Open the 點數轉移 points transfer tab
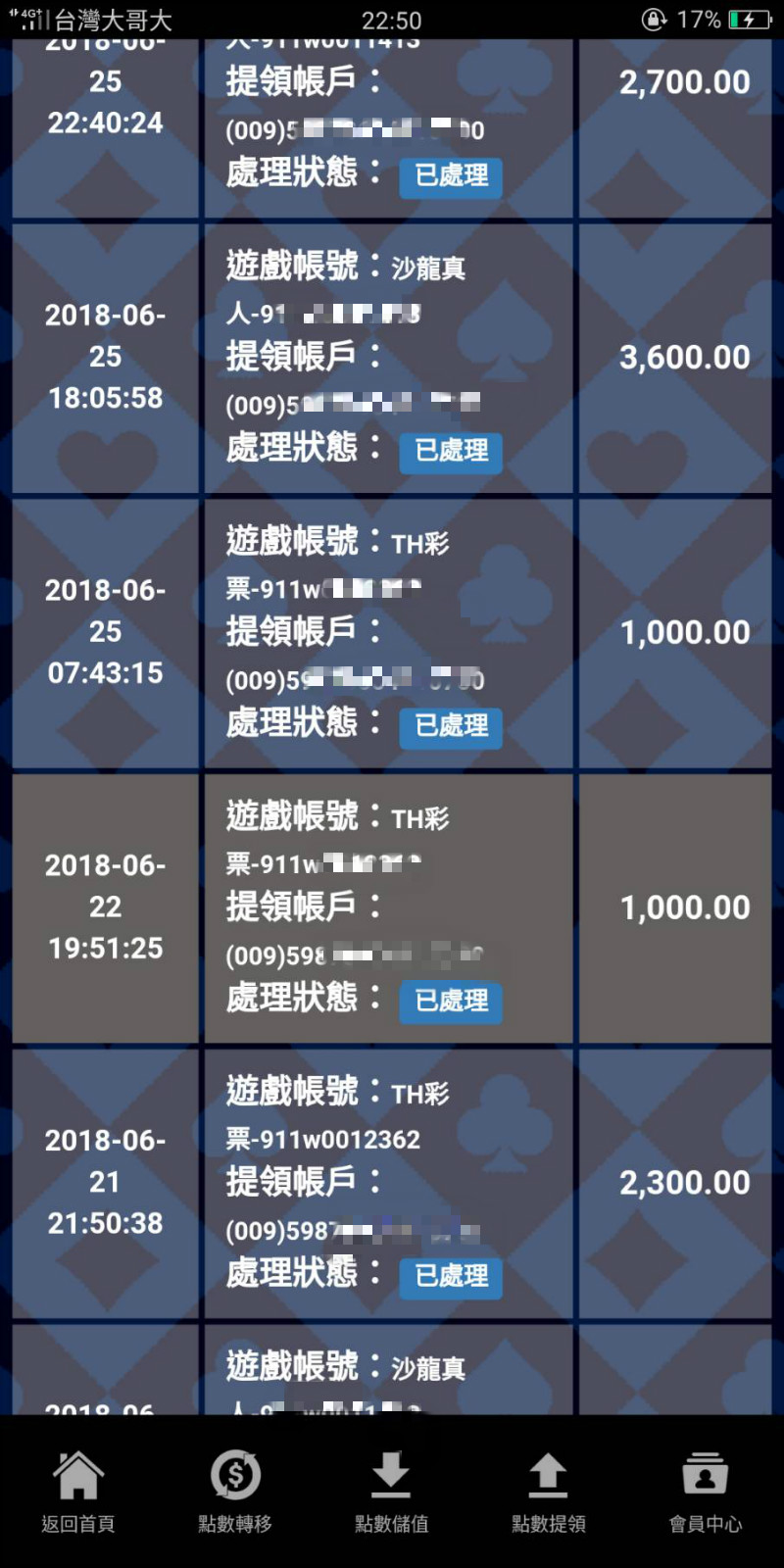784x1568 pixels. click(235, 1492)
